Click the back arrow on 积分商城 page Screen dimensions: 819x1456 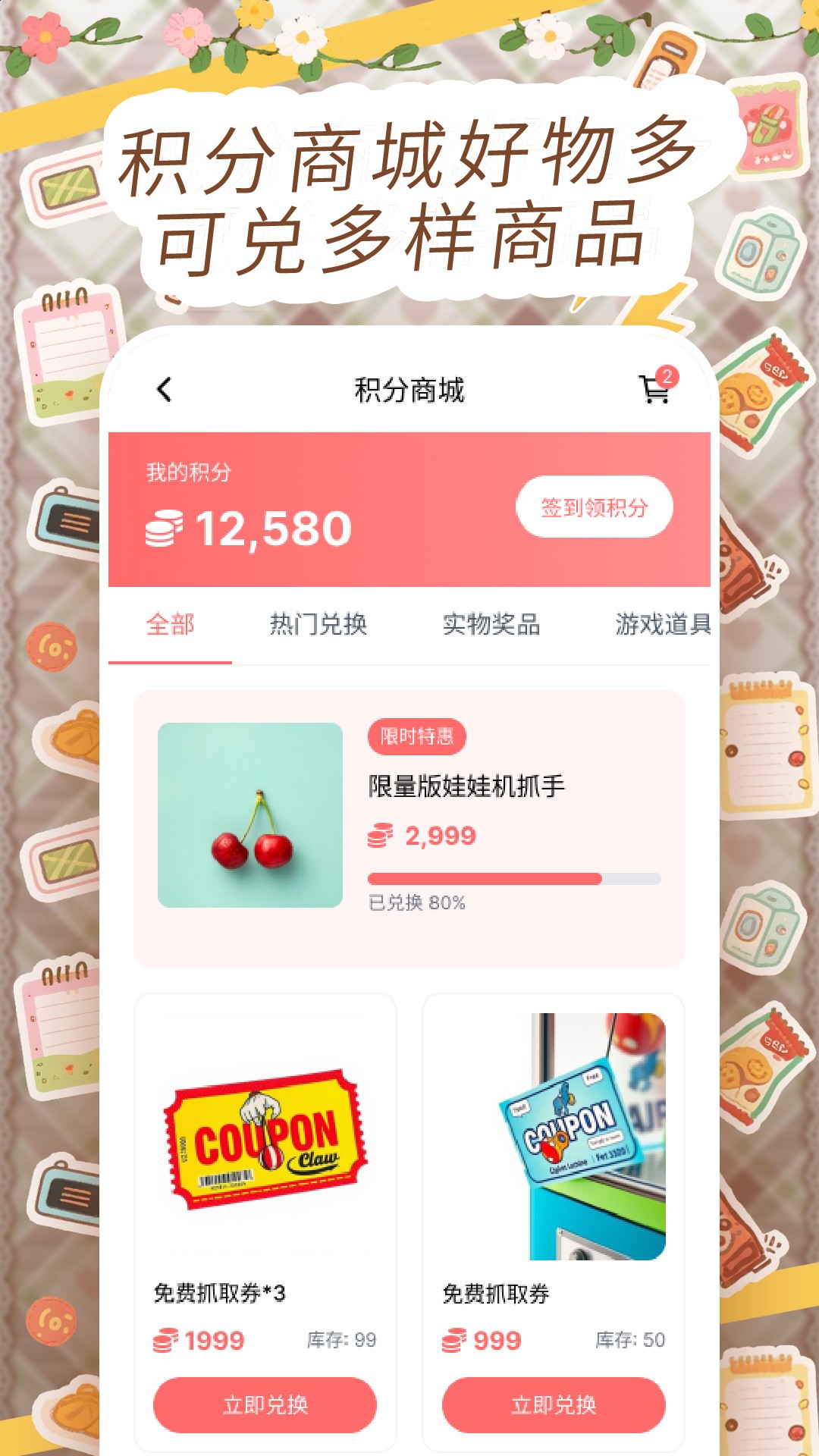click(162, 388)
